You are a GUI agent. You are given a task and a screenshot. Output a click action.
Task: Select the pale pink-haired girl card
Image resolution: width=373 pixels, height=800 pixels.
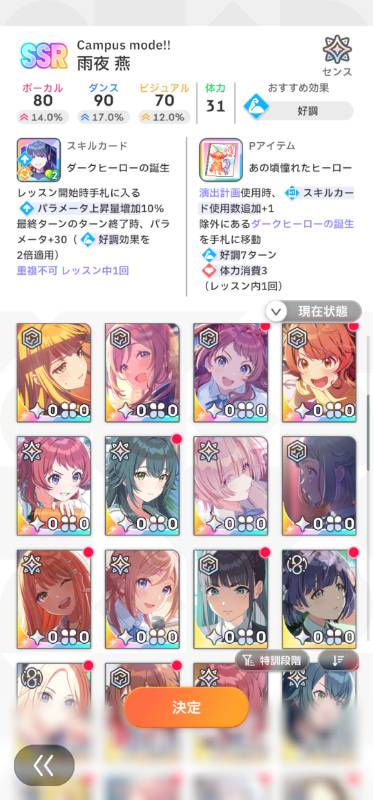pyautogui.click(x=231, y=486)
